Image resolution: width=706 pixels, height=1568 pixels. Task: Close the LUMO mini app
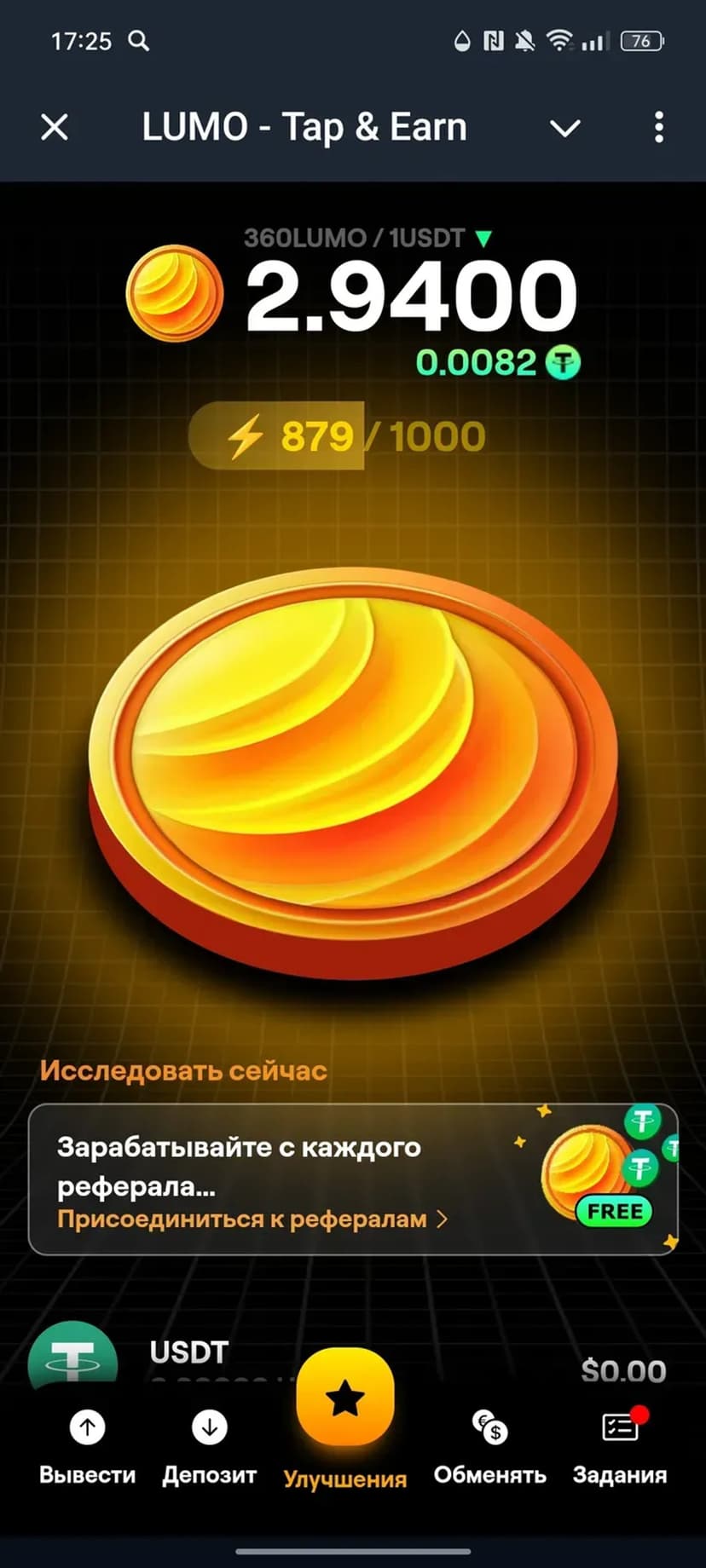55,128
